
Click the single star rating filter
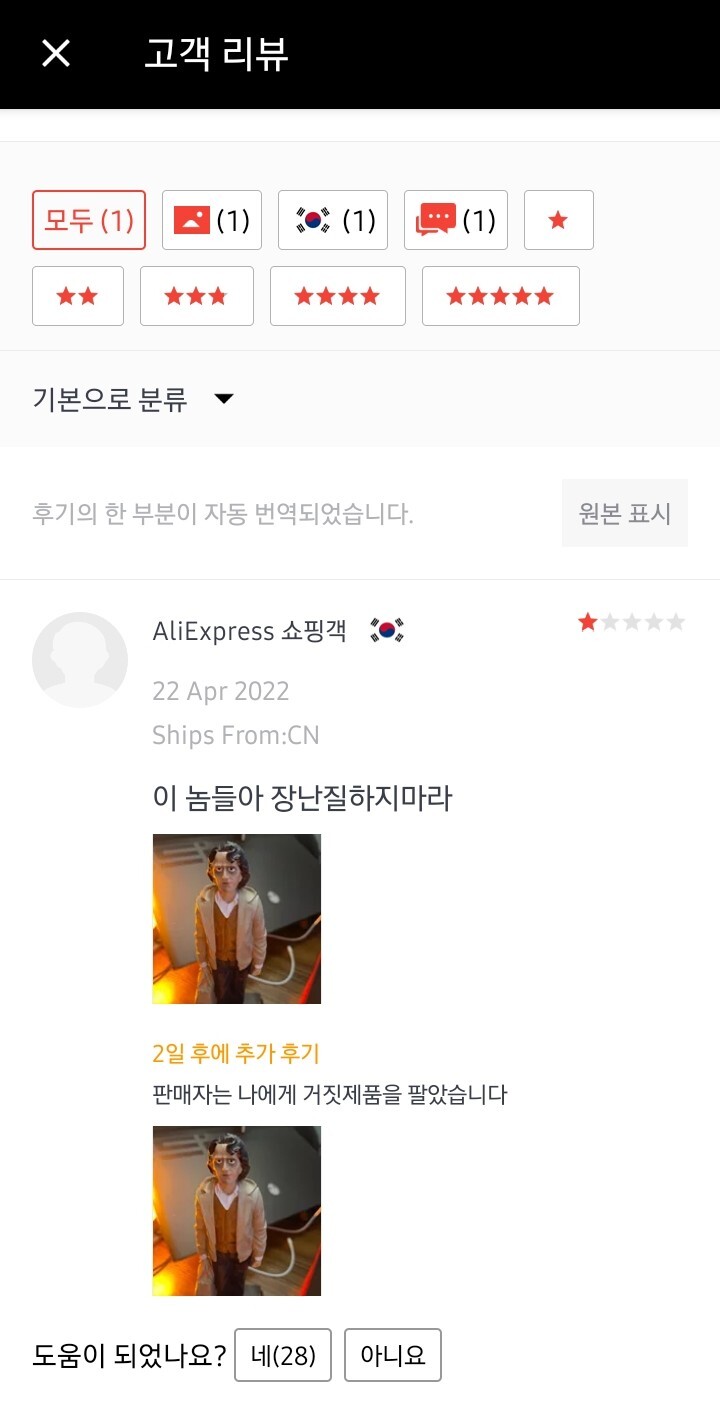[559, 220]
